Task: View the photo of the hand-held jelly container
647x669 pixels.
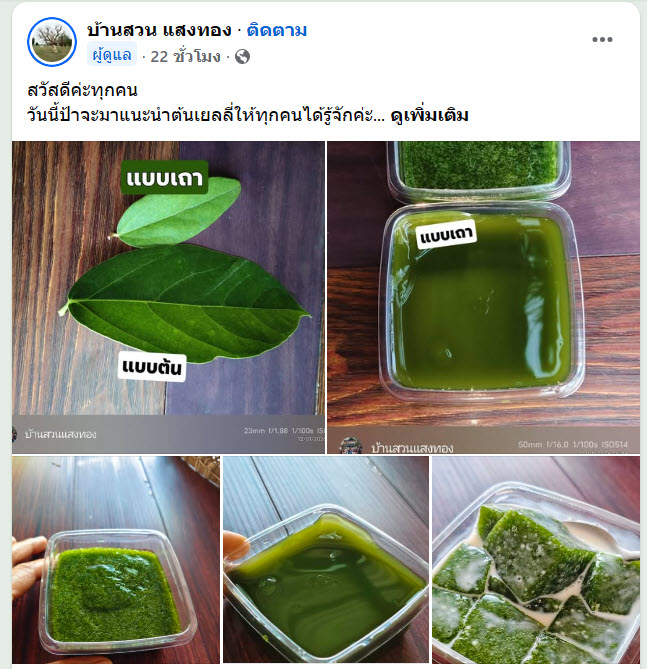Action: pos(325,560)
